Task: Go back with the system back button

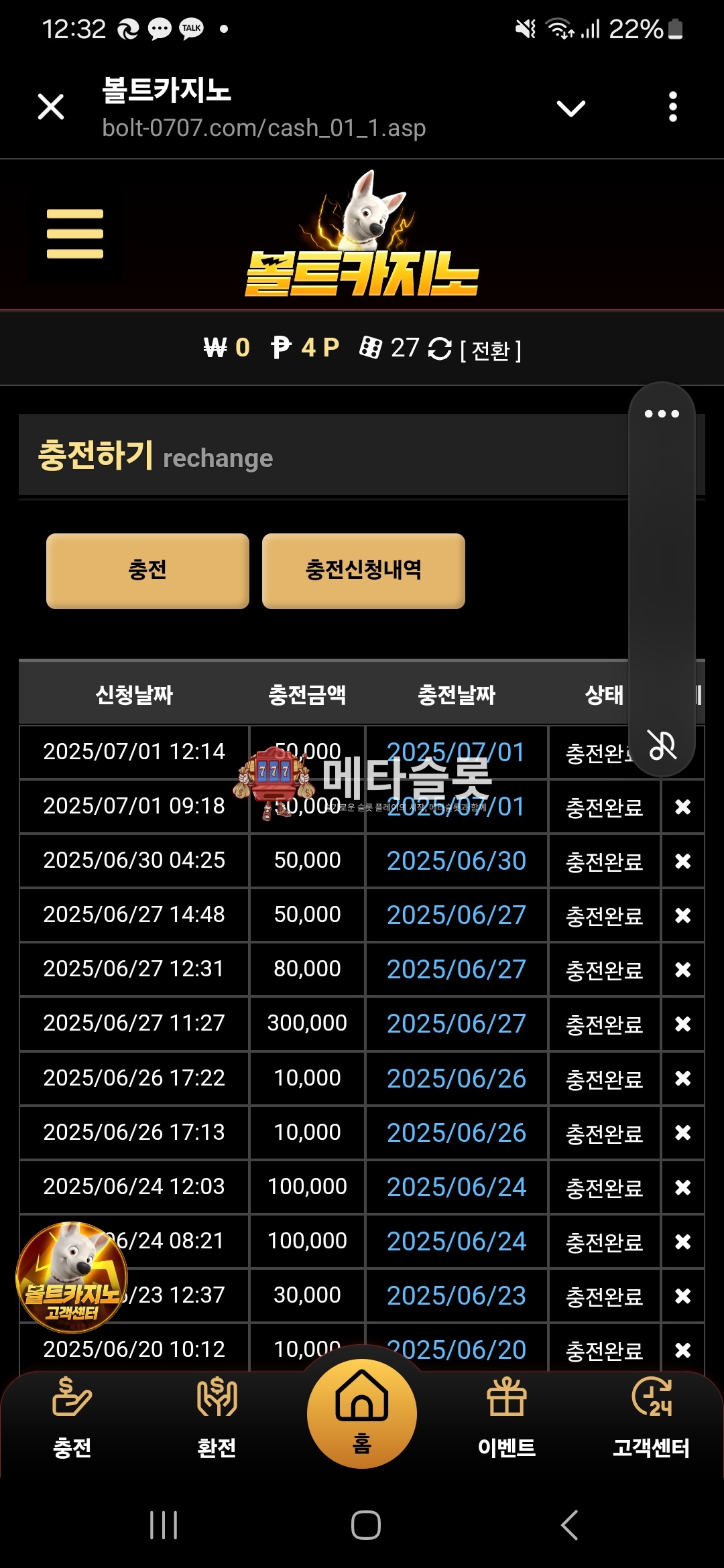Action: click(x=569, y=1525)
